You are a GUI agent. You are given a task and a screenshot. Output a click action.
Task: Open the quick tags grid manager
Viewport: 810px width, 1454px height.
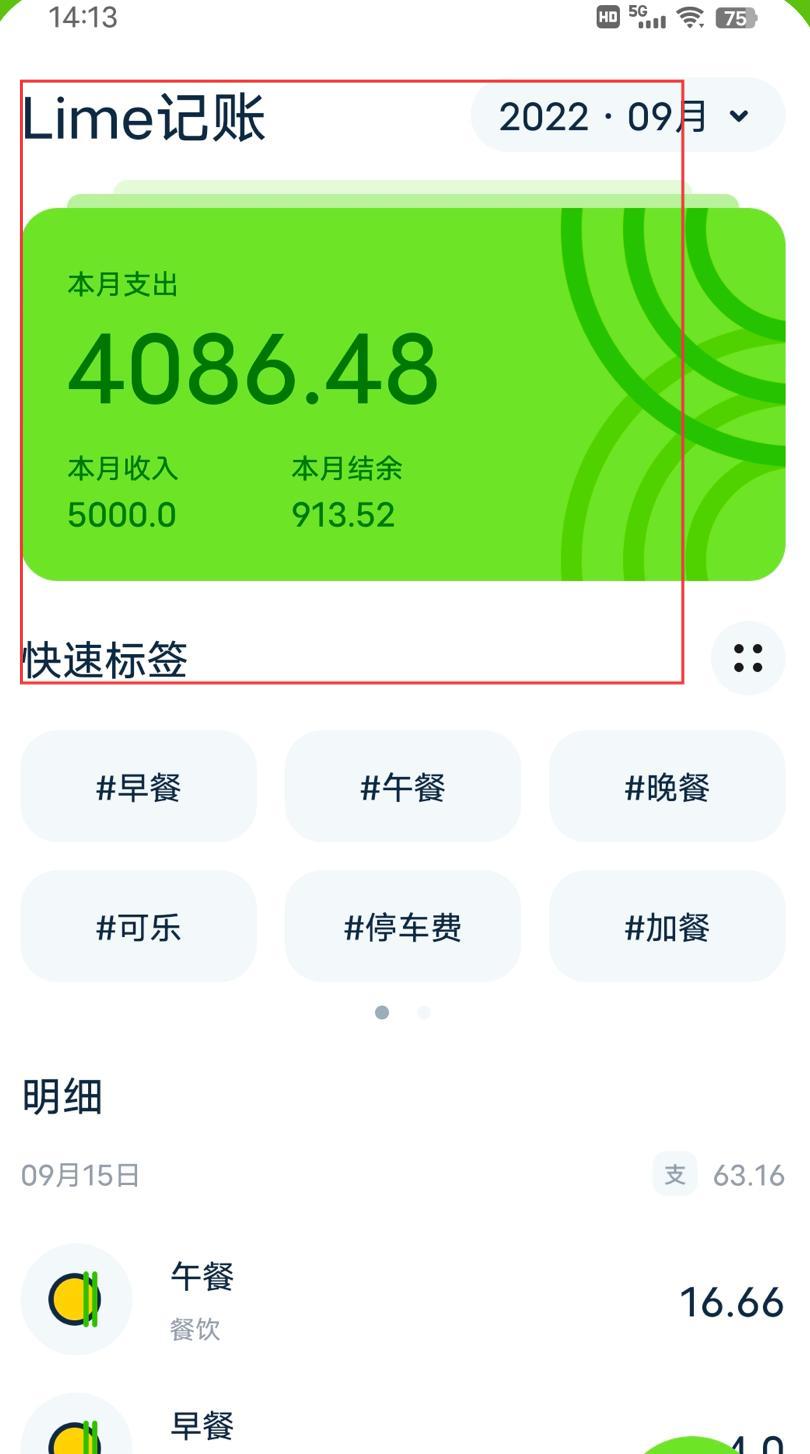tap(747, 658)
